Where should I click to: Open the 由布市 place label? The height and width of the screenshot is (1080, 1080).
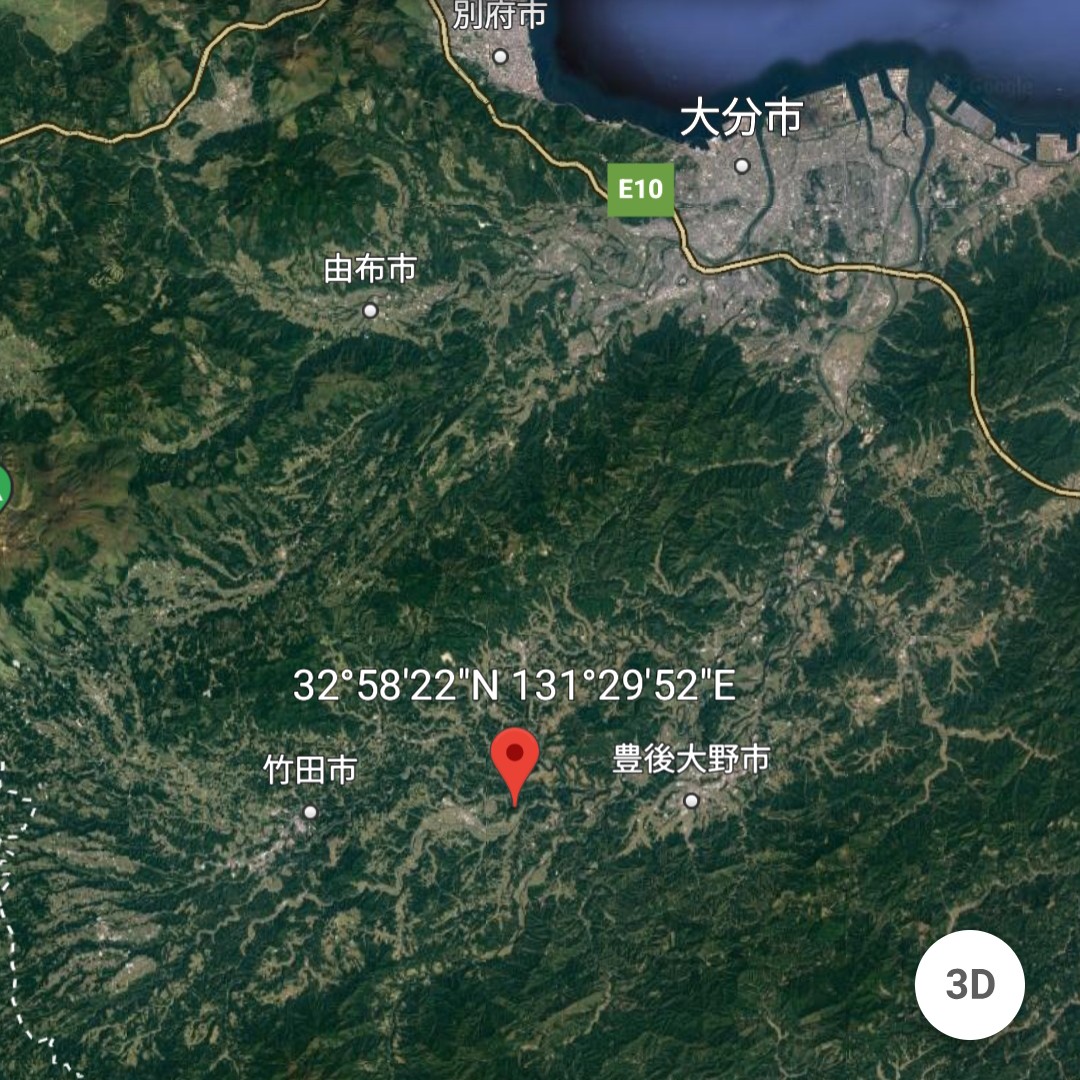pos(370,270)
